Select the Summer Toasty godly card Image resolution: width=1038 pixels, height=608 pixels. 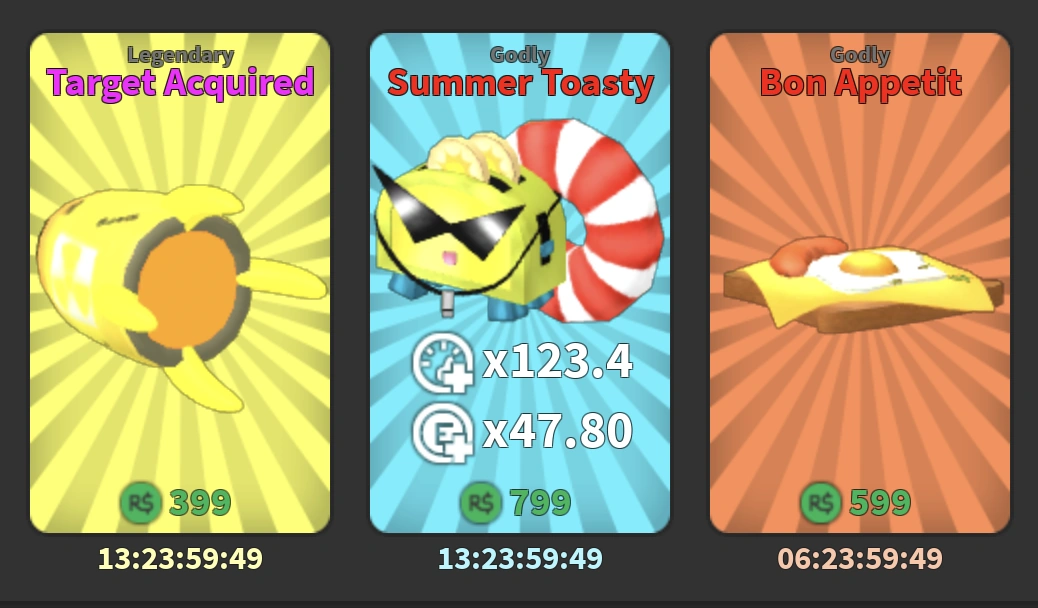520,285
